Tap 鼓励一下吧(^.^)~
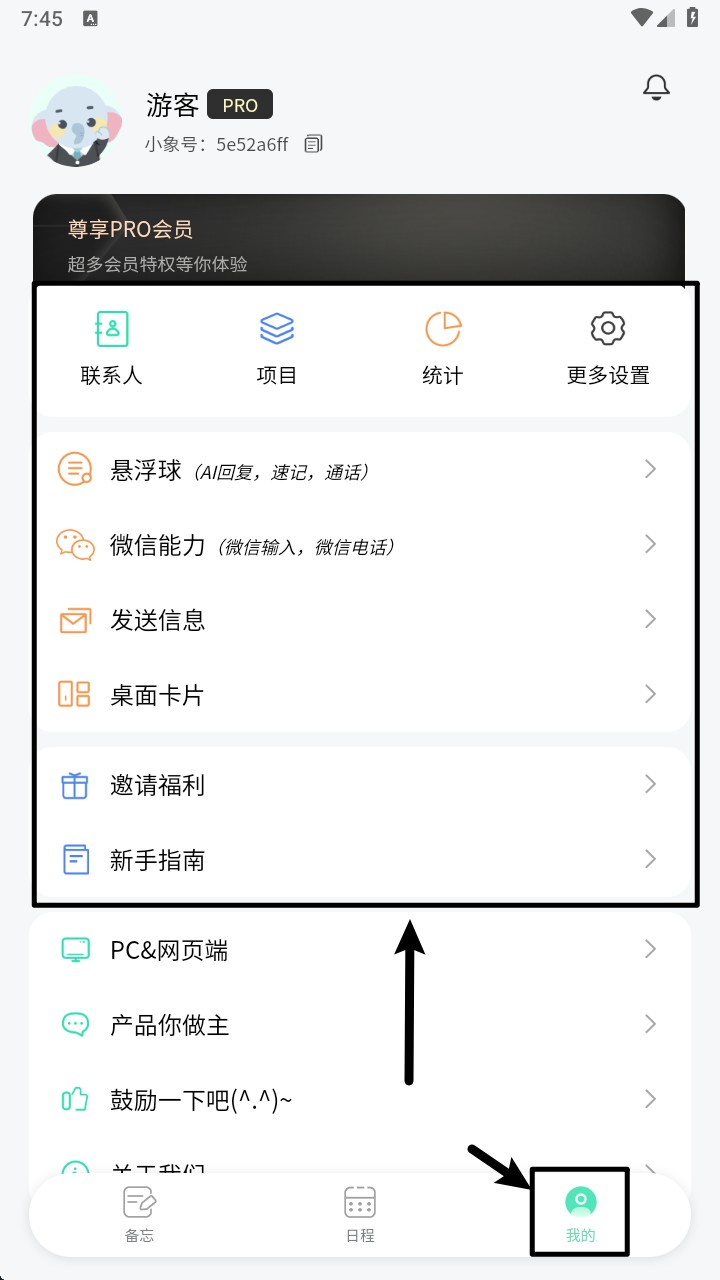Viewport: 720px width, 1280px height. point(360,1099)
